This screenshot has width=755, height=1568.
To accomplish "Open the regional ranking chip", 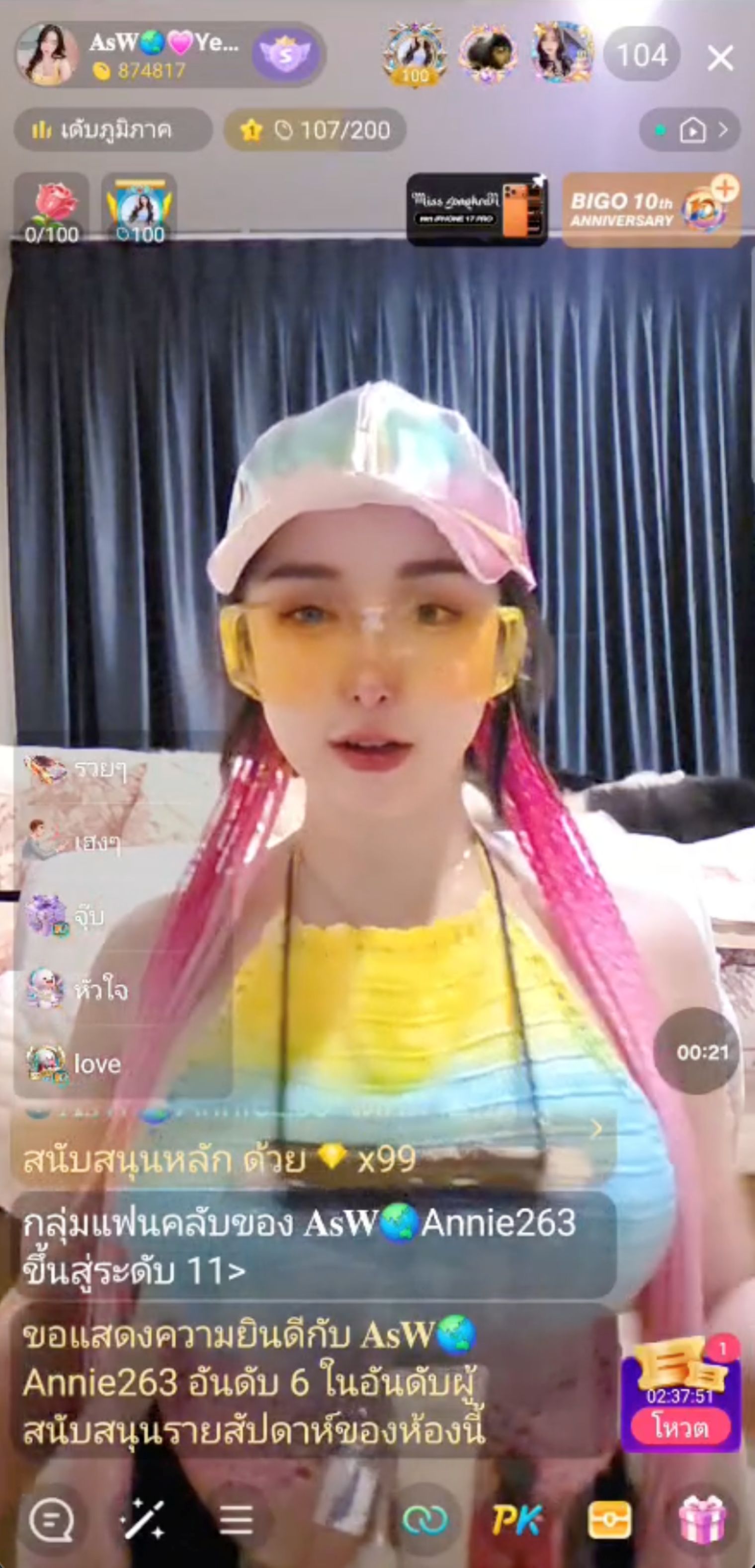I will pyautogui.click(x=113, y=130).
